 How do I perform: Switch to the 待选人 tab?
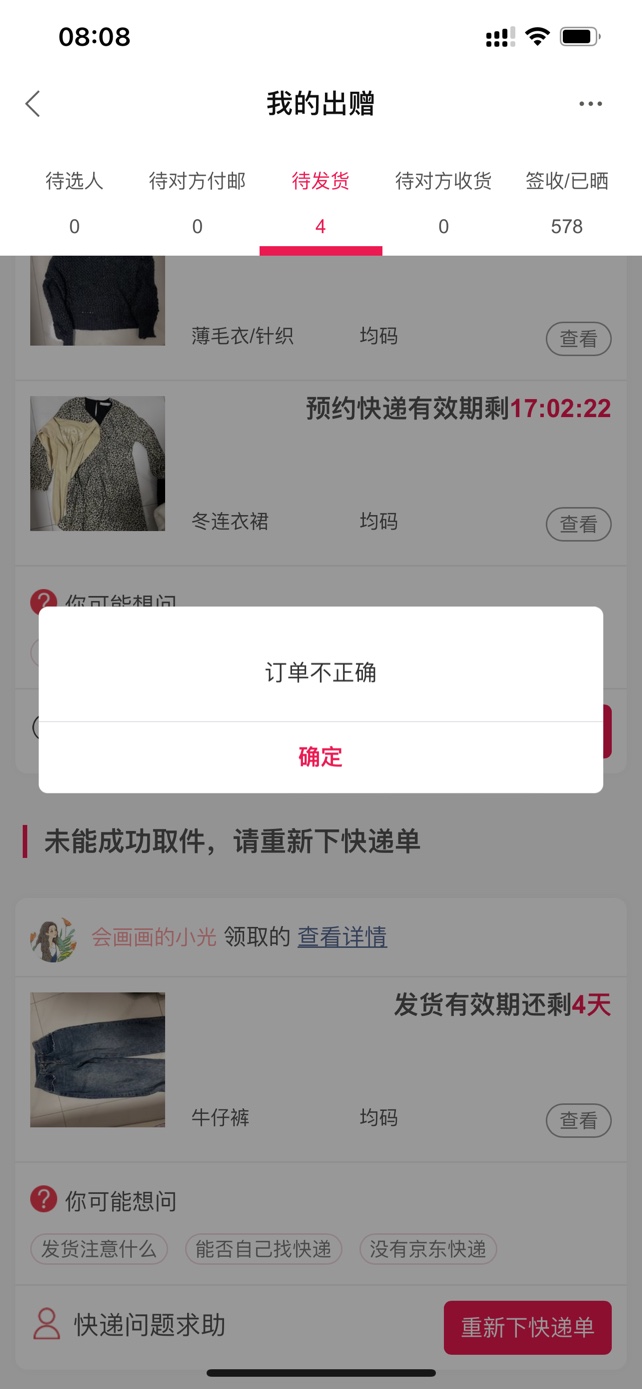pos(74,202)
